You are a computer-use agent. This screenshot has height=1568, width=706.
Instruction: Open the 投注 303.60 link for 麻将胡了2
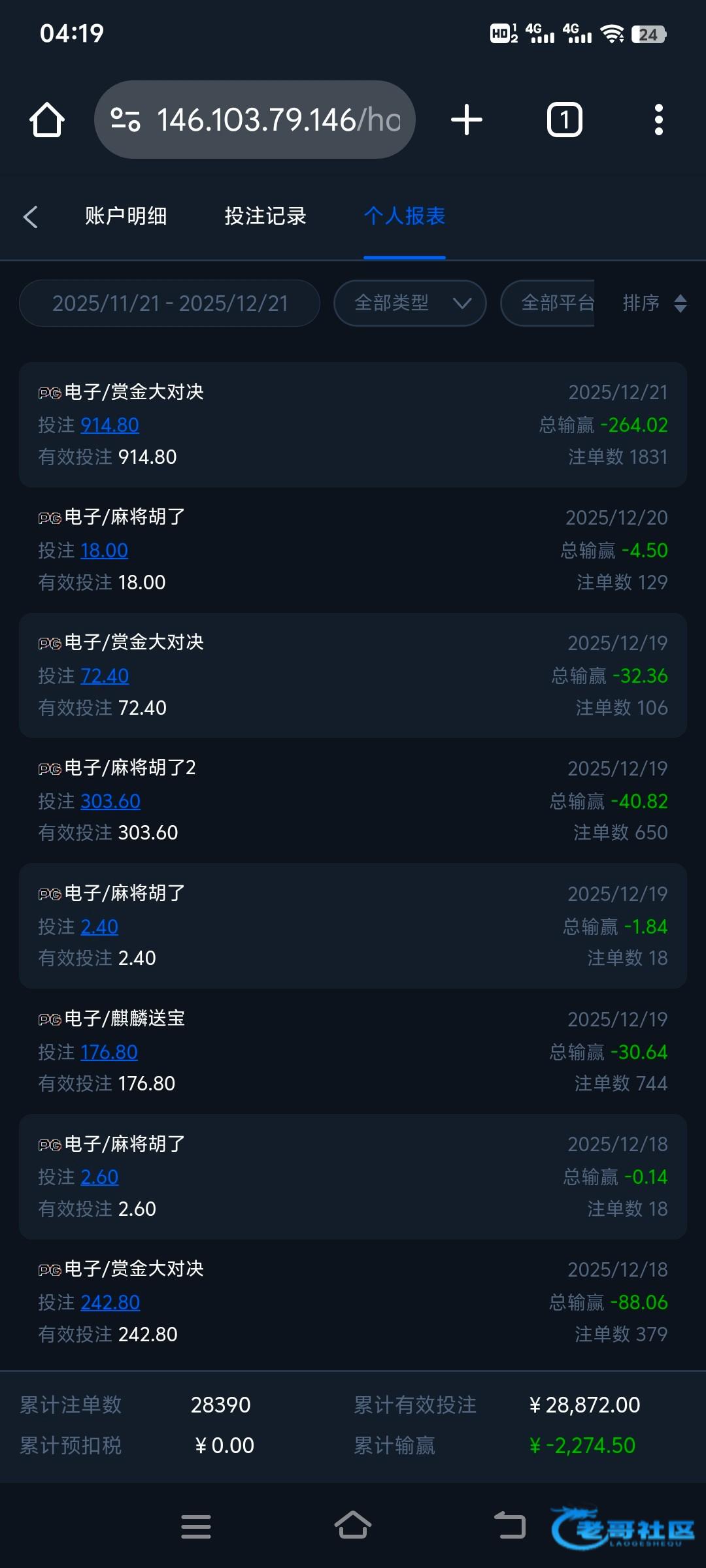(110, 802)
